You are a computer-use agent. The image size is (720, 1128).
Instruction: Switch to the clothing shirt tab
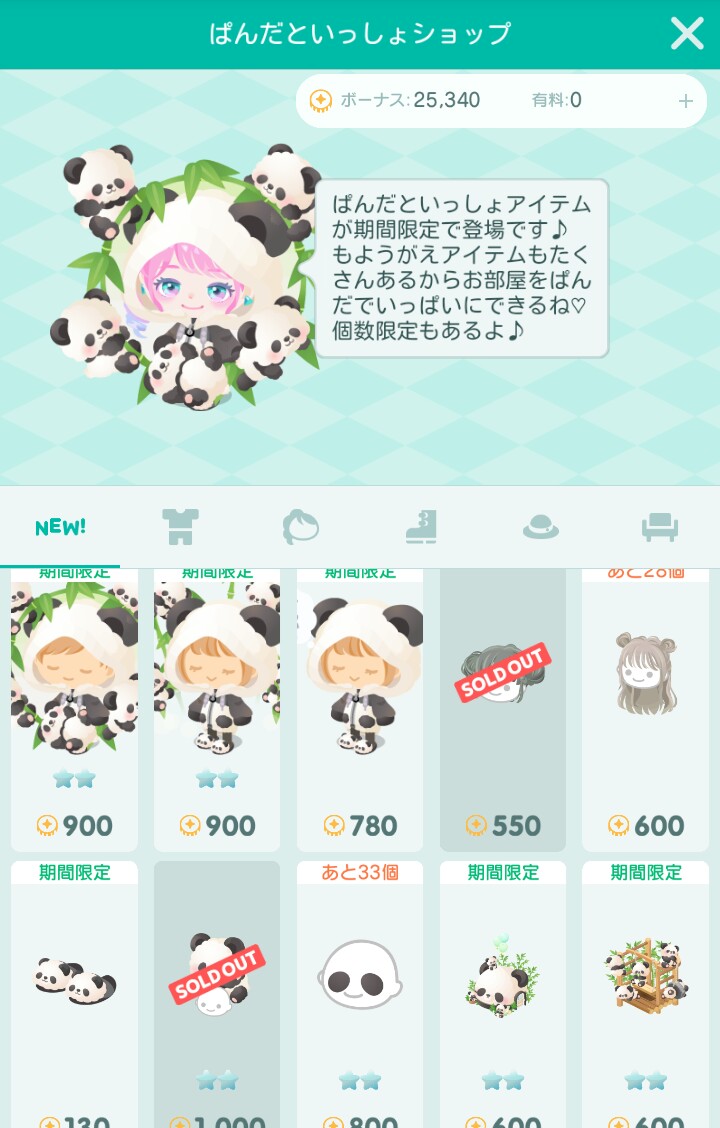[180, 527]
